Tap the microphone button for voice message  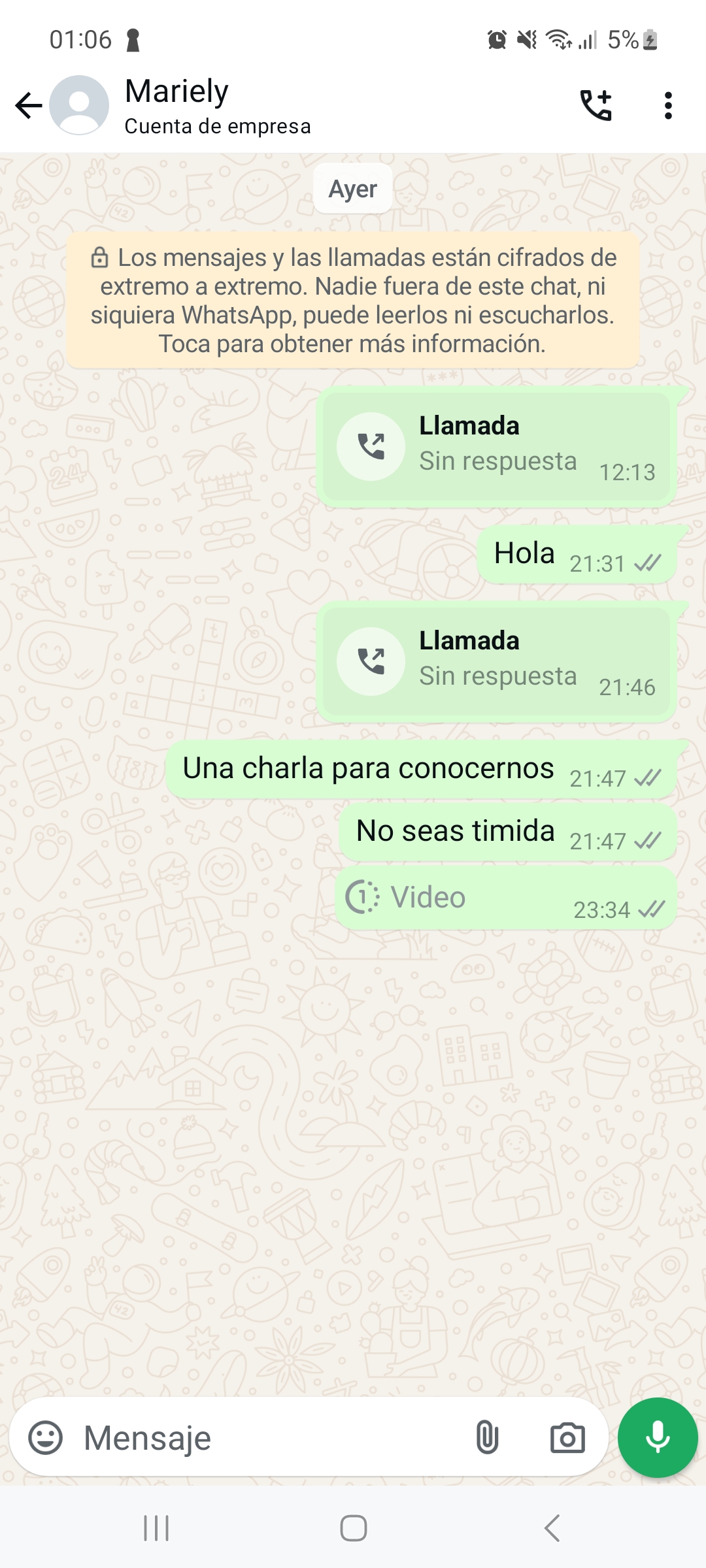tap(658, 1438)
